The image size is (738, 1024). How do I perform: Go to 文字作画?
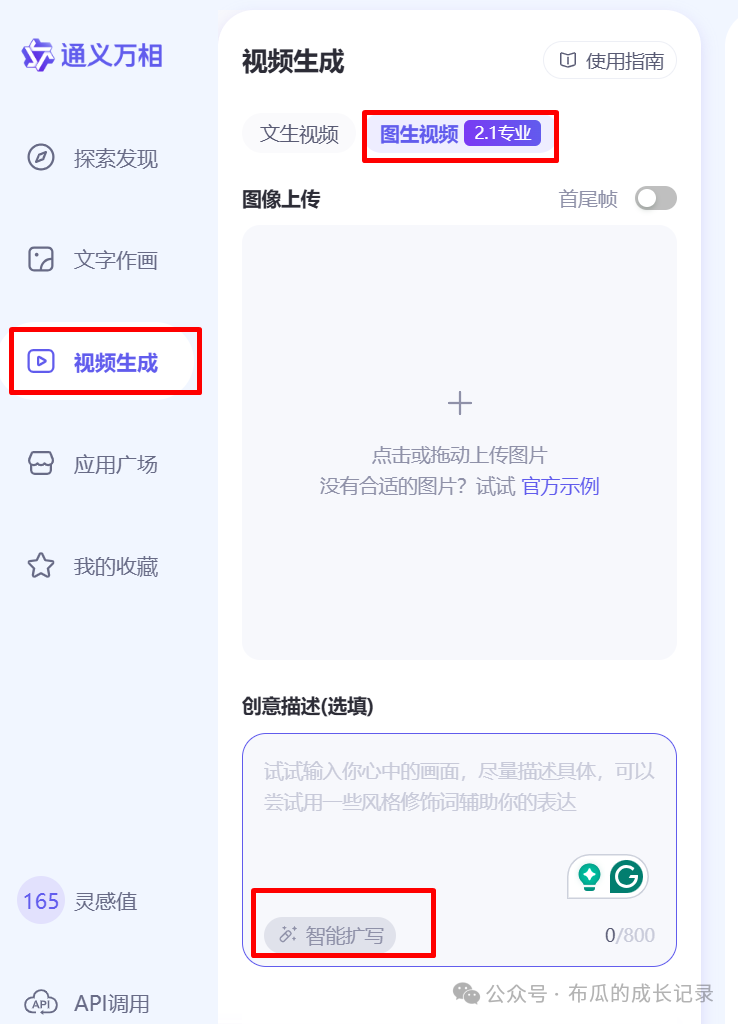(93, 260)
